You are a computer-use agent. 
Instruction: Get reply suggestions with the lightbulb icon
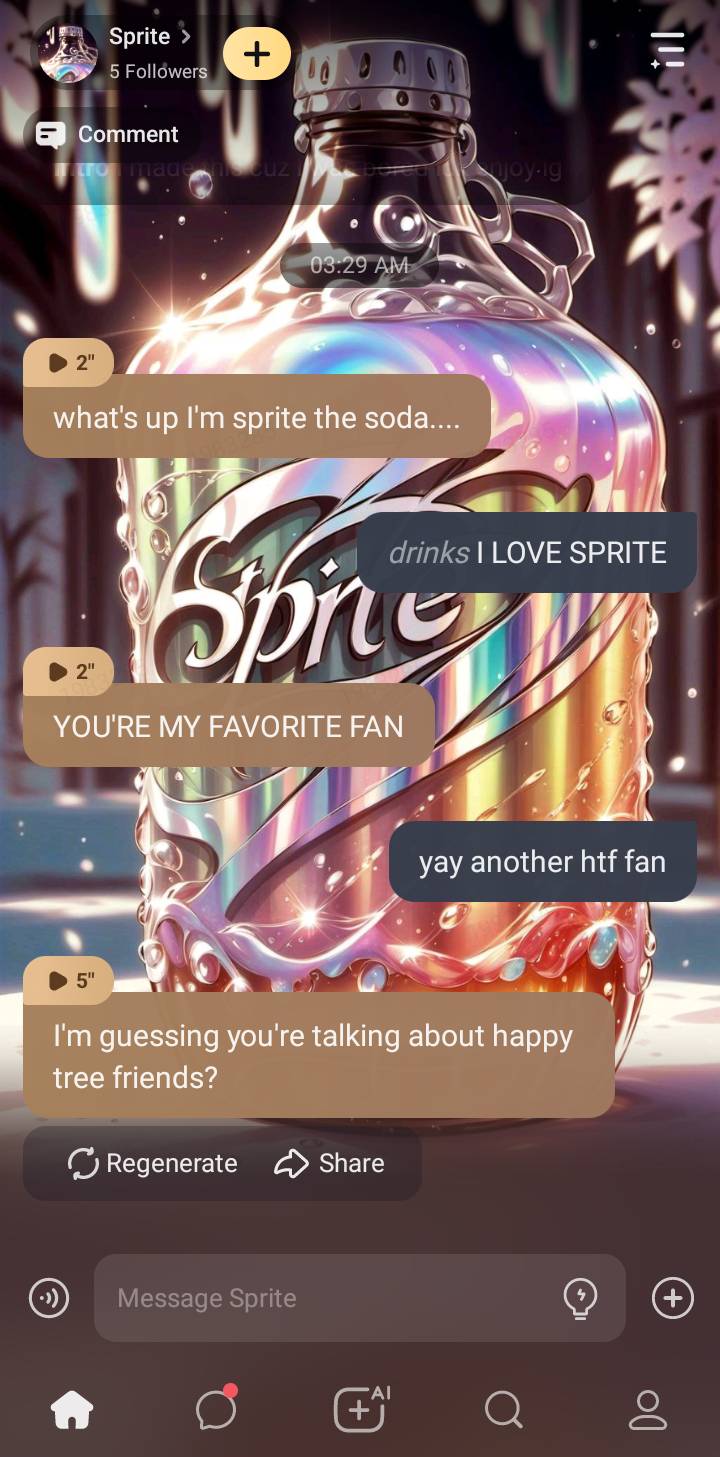click(x=580, y=1298)
